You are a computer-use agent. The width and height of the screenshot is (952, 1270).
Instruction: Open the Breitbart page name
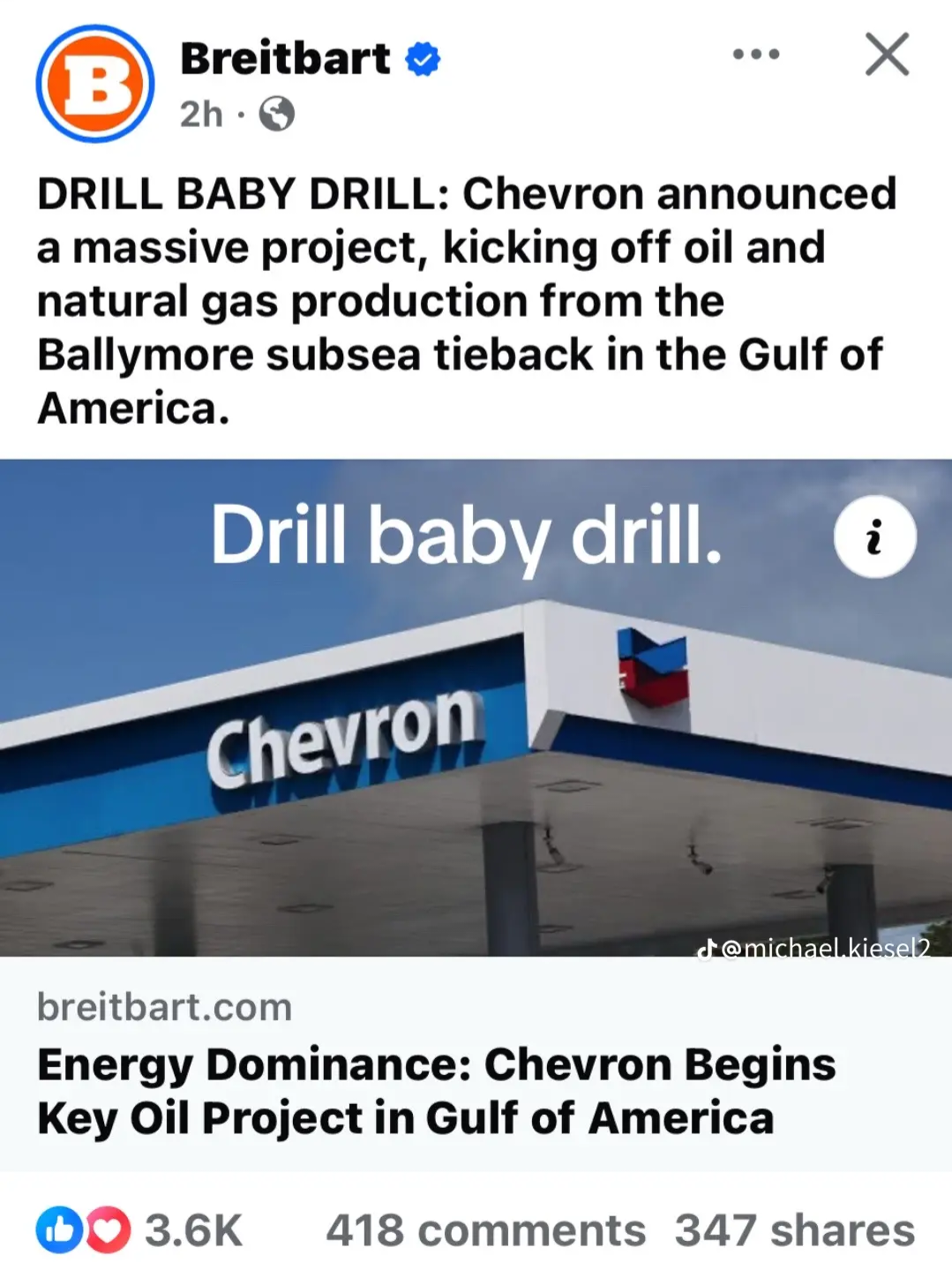(x=285, y=59)
